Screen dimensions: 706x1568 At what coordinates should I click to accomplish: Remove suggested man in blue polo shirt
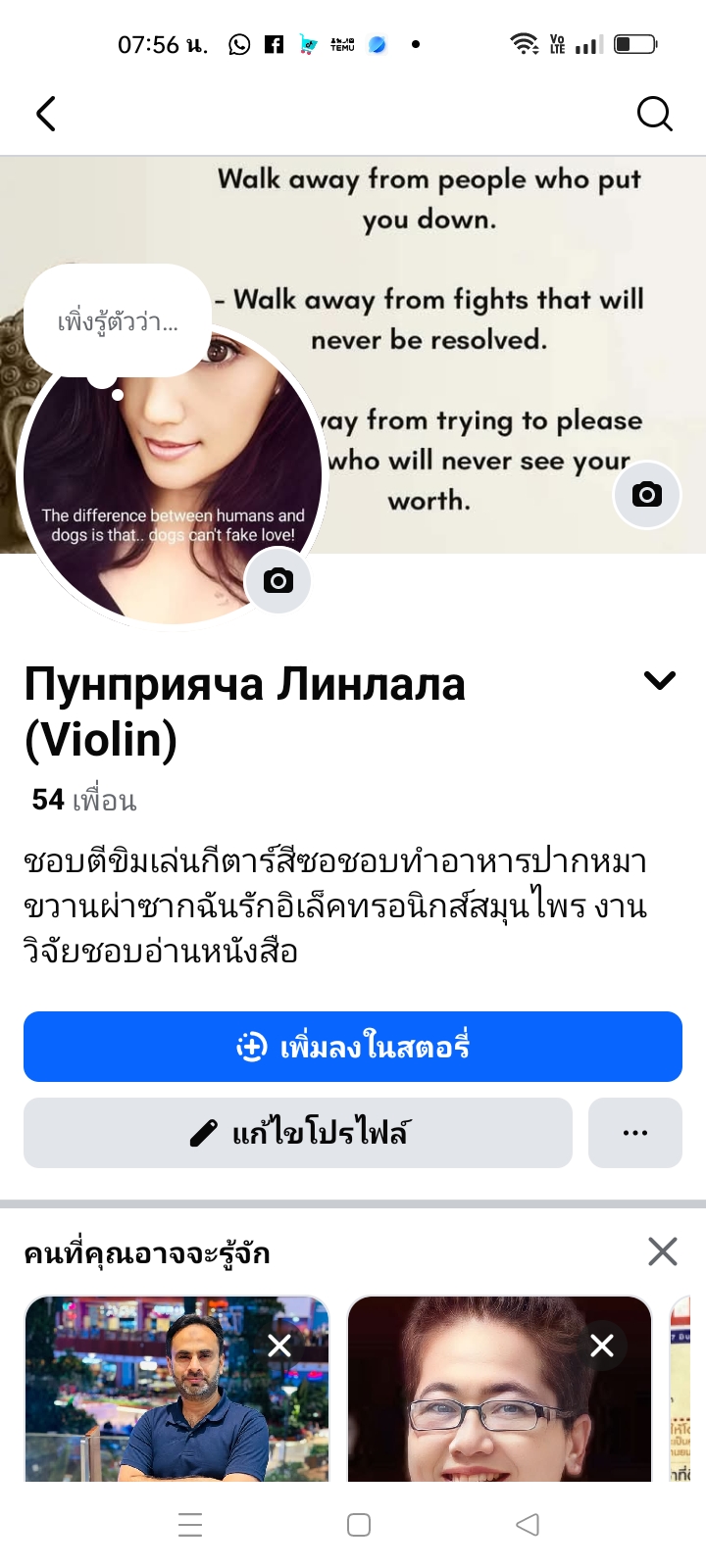(x=279, y=1346)
